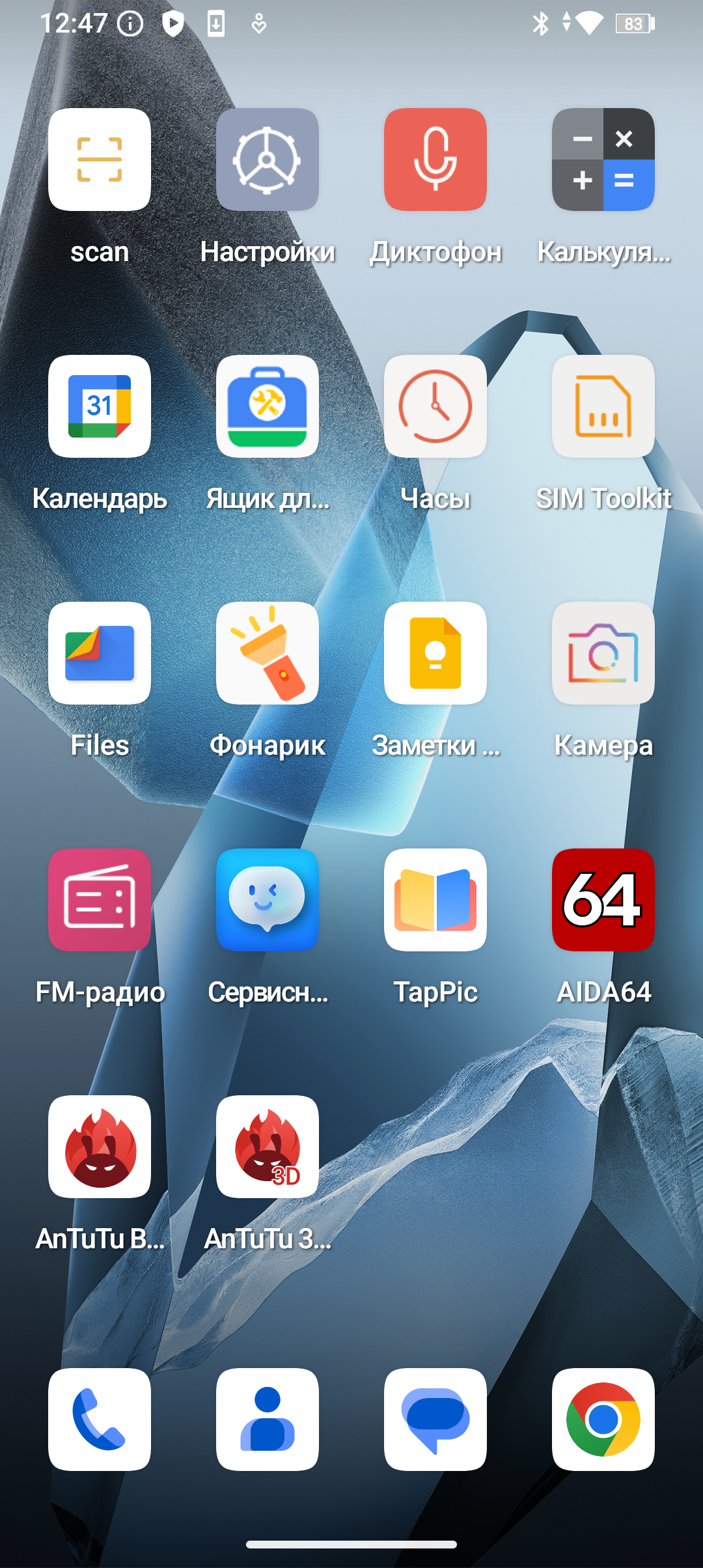
Task: Launch AnTuTu Benchmark
Action: (x=100, y=1147)
